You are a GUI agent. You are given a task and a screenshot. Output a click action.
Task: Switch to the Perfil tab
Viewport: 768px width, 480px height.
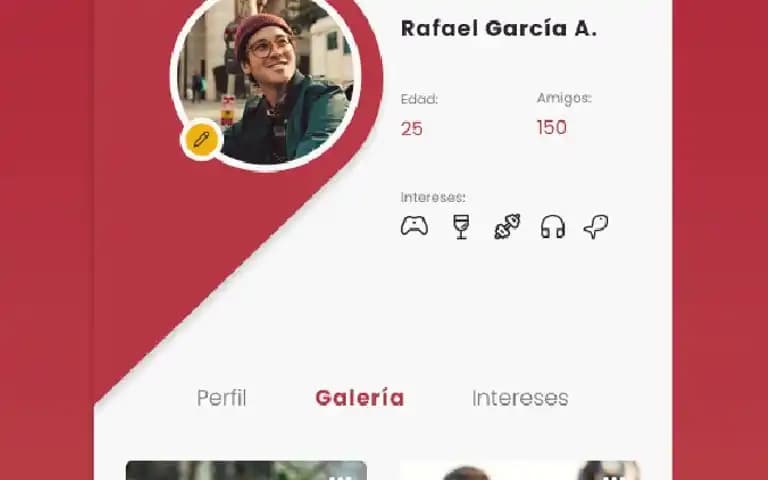pyautogui.click(x=221, y=398)
